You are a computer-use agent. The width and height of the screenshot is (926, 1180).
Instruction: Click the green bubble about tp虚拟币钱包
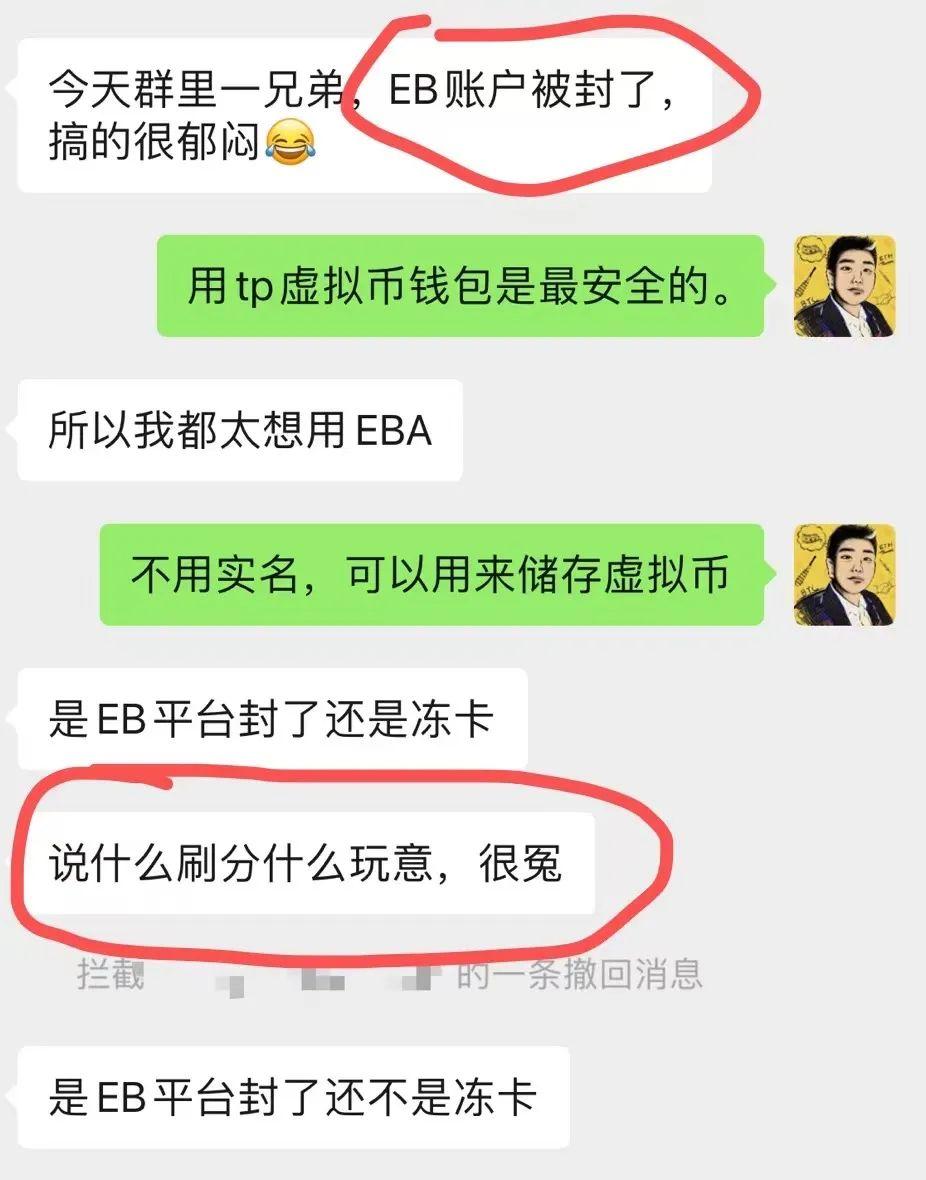click(x=465, y=291)
